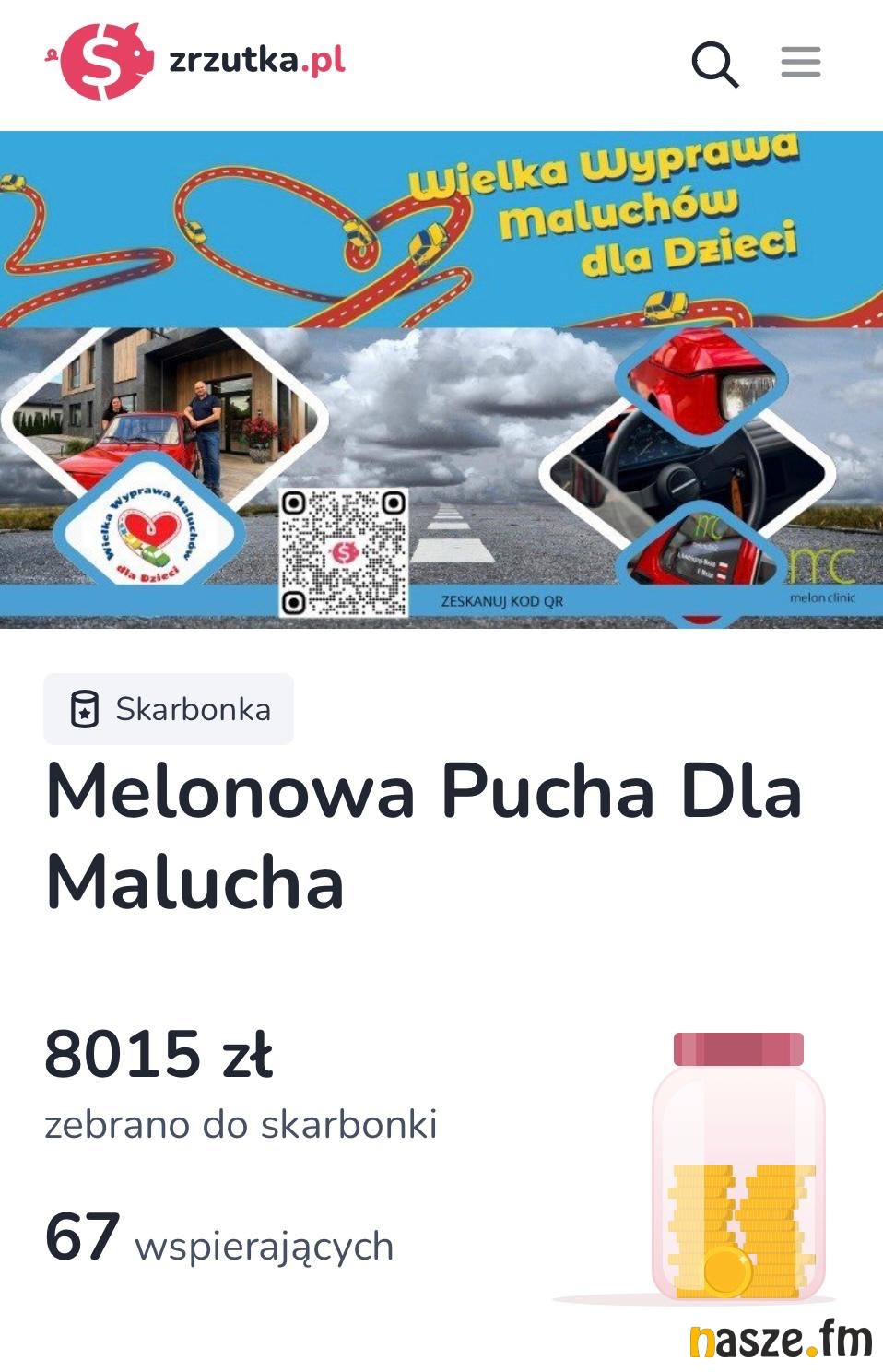Open the search magnifier icon

tap(714, 64)
